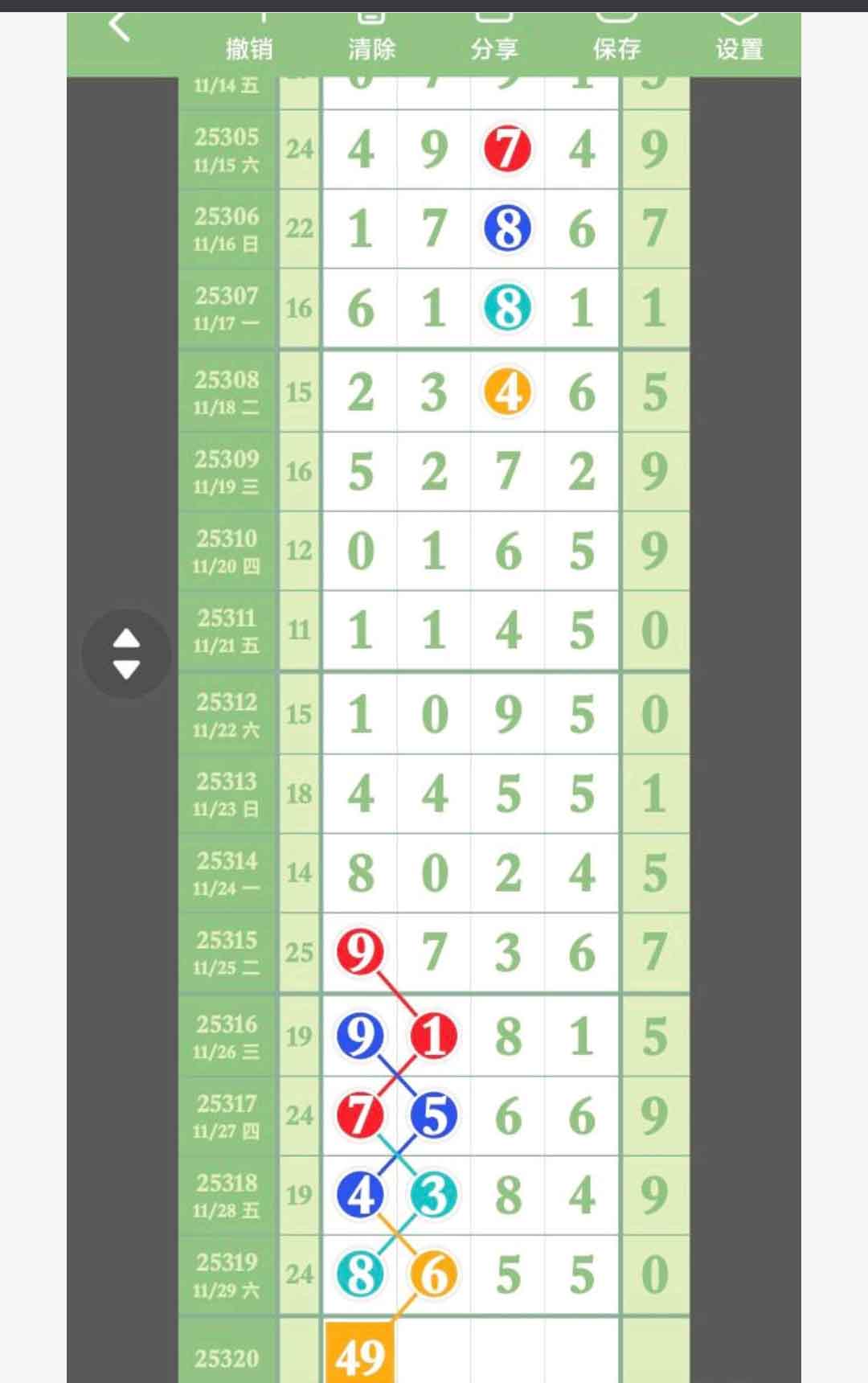Tap the blue circled 4 in row 25318
Viewport: 868px width, 1383px height.
point(360,1195)
